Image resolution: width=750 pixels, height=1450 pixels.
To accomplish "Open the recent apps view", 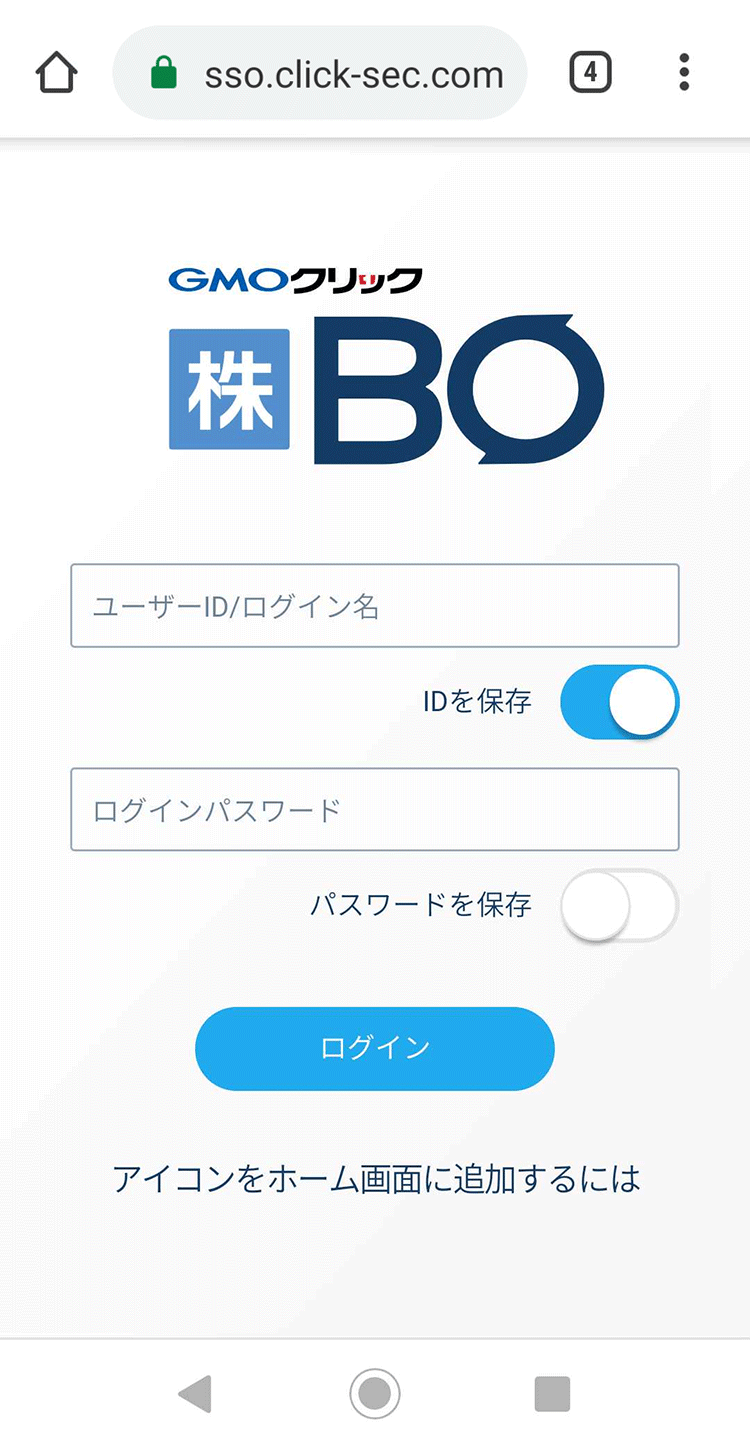I will pyautogui.click(x=552, y=1393).
